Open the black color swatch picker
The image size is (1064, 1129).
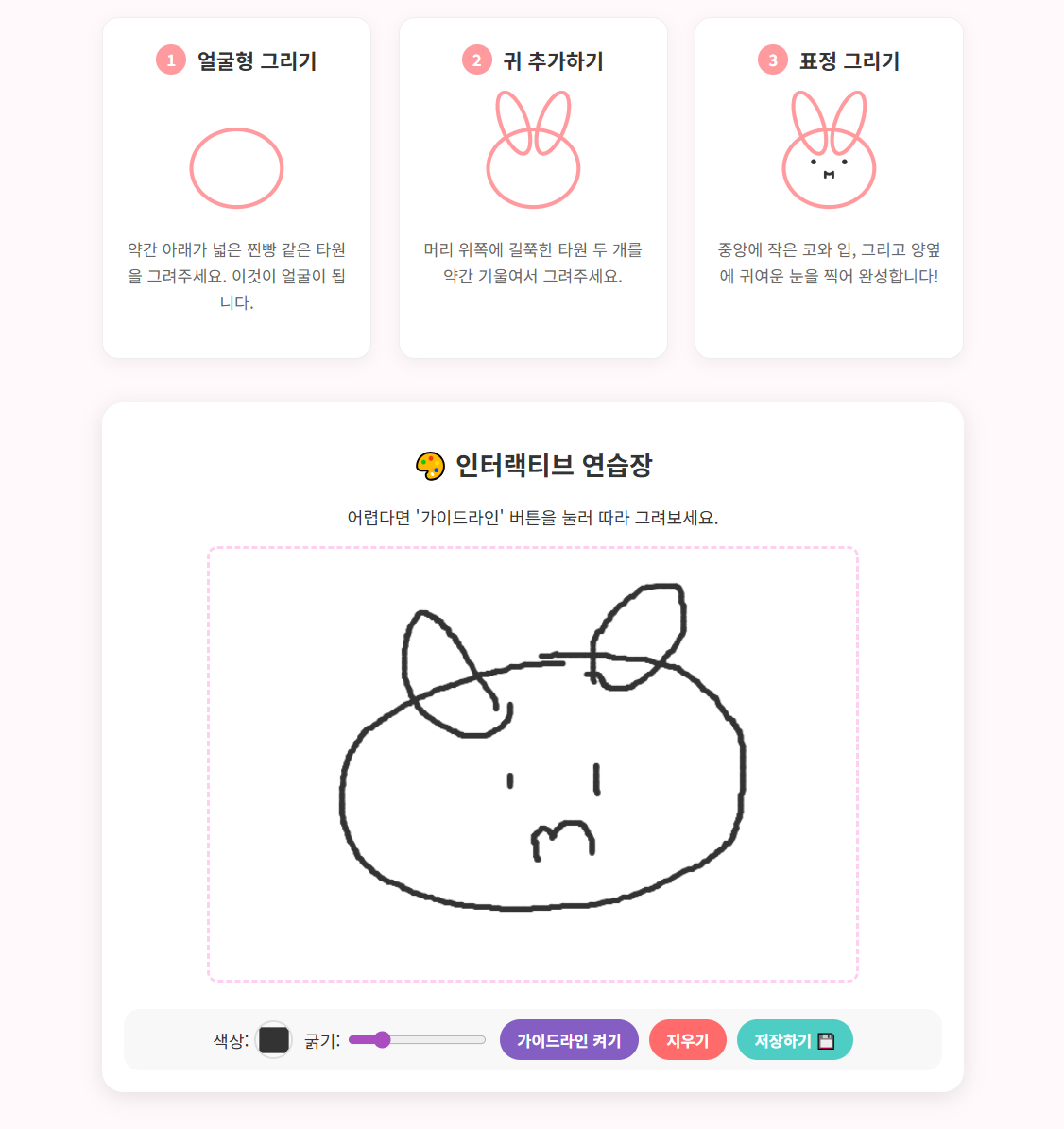[274, 1040]
